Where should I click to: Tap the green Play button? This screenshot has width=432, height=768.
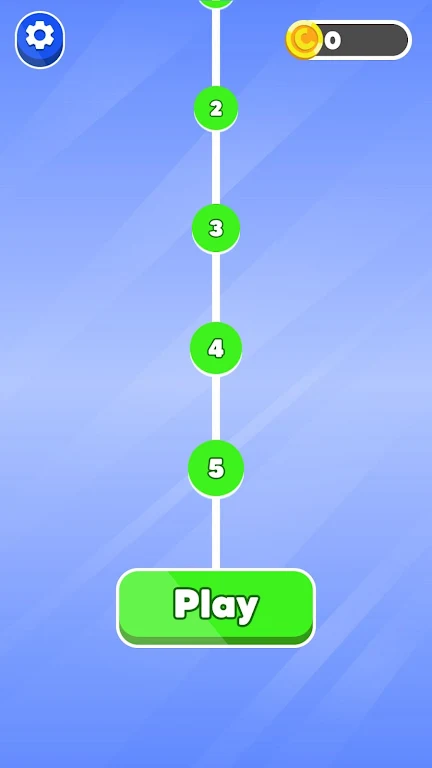pos(216,608)
